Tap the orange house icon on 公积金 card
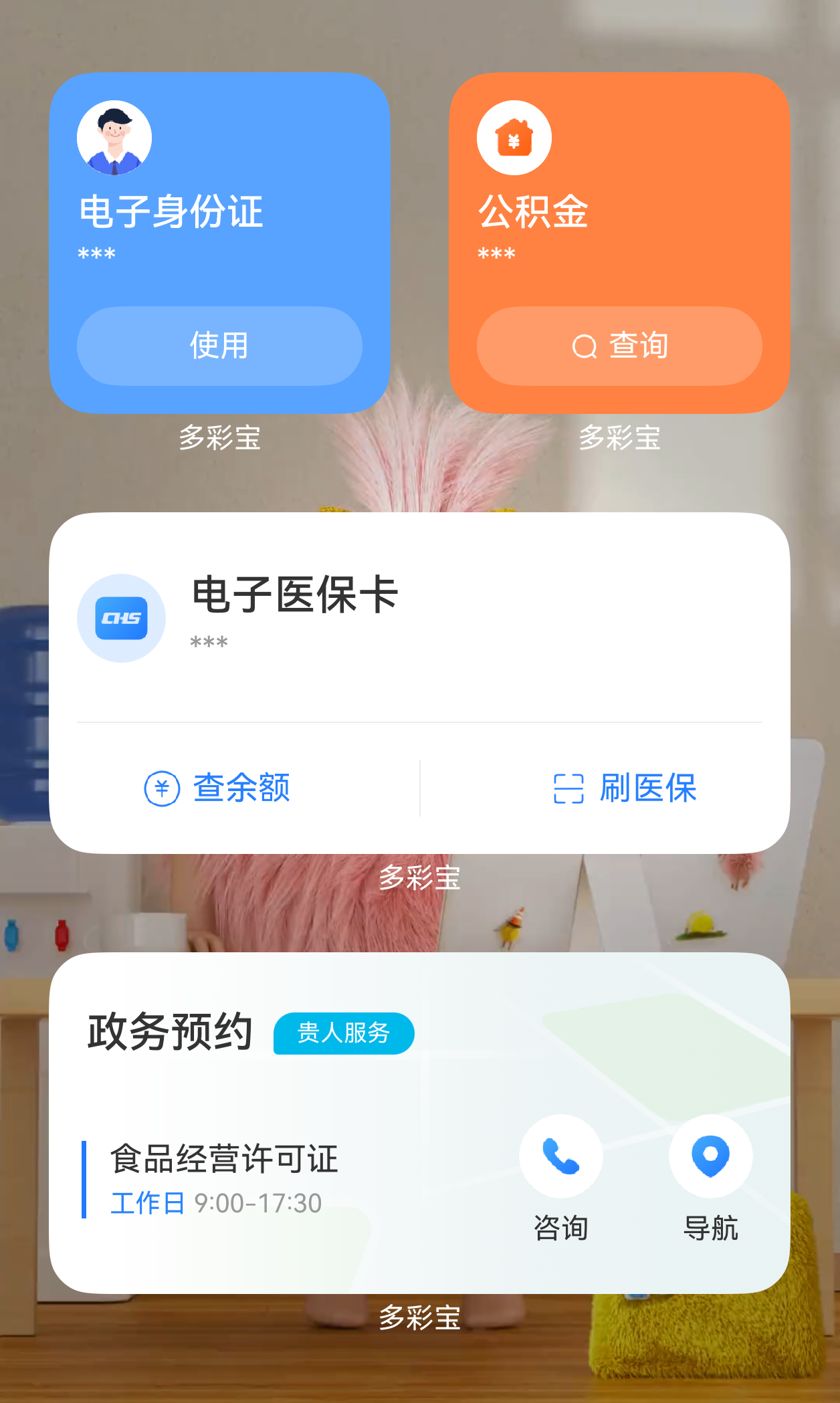The width and height of the screenshot is (840, 1403). pyautogui.click(x=514, y=136)
